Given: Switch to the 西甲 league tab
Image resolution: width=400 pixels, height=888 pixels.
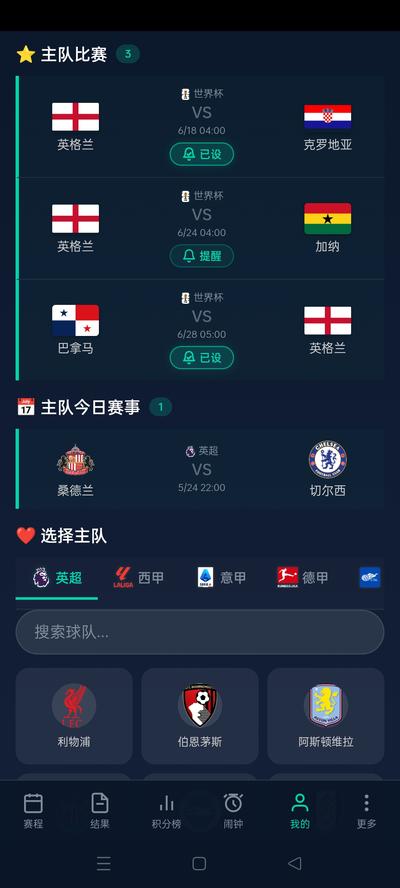Looking at the screenshot, I should (139, 578).
